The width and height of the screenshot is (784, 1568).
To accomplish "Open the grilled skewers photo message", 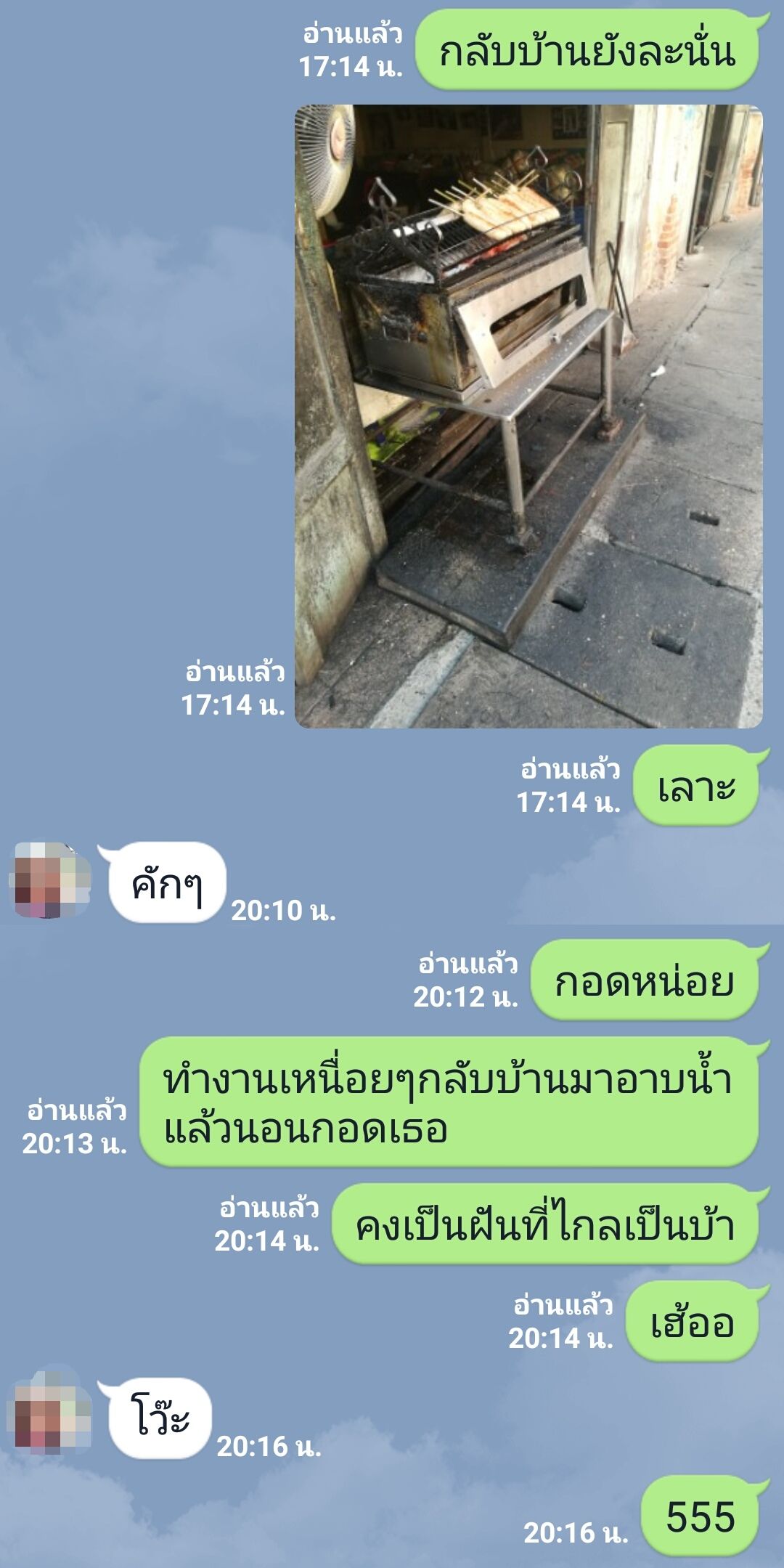I will [x=528, y=416].
